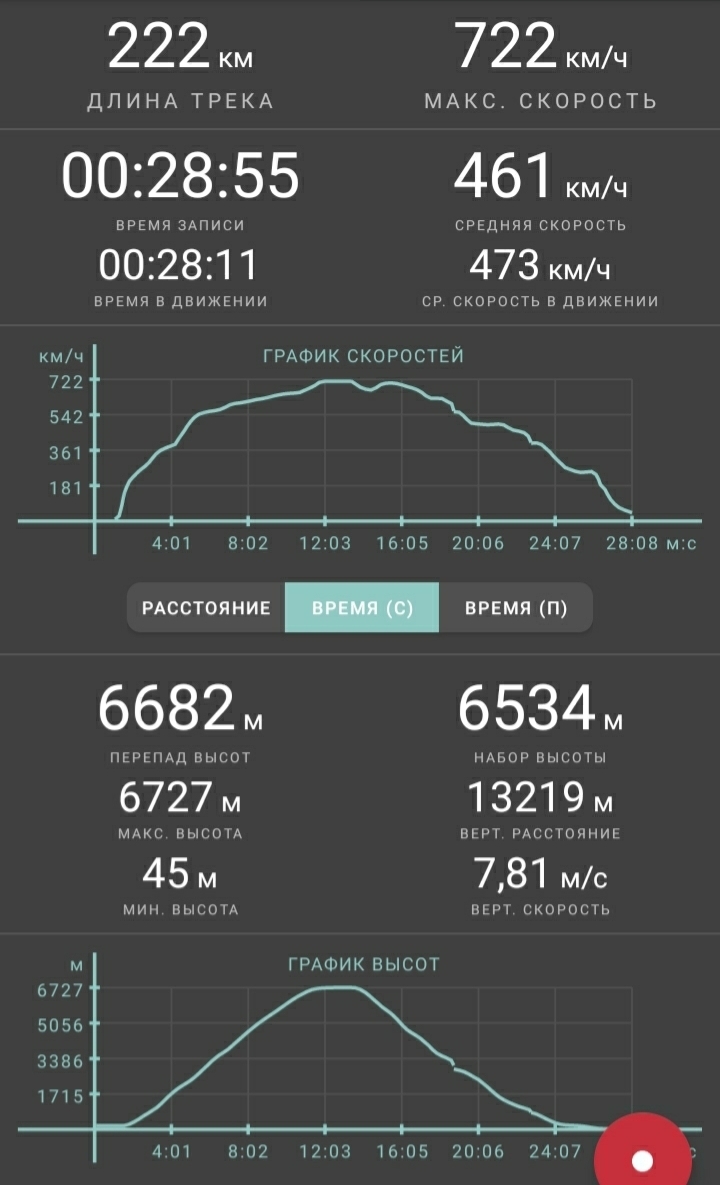Tap the red record floating button

[x=643, y=1160]
